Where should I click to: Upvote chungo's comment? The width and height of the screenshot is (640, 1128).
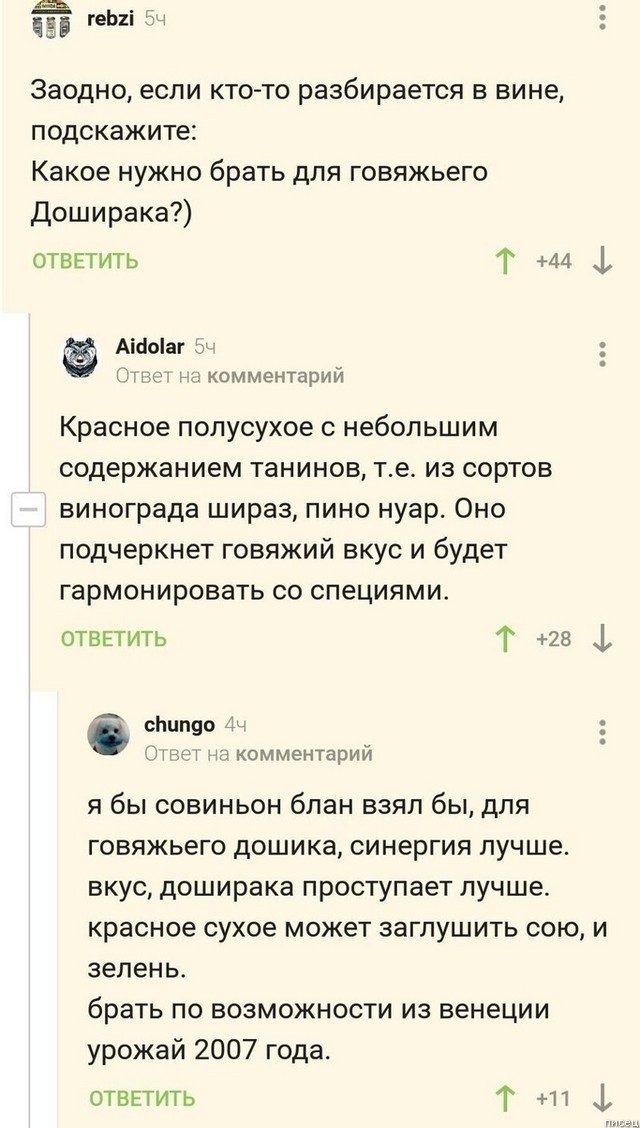click(x=506, y=1098)
